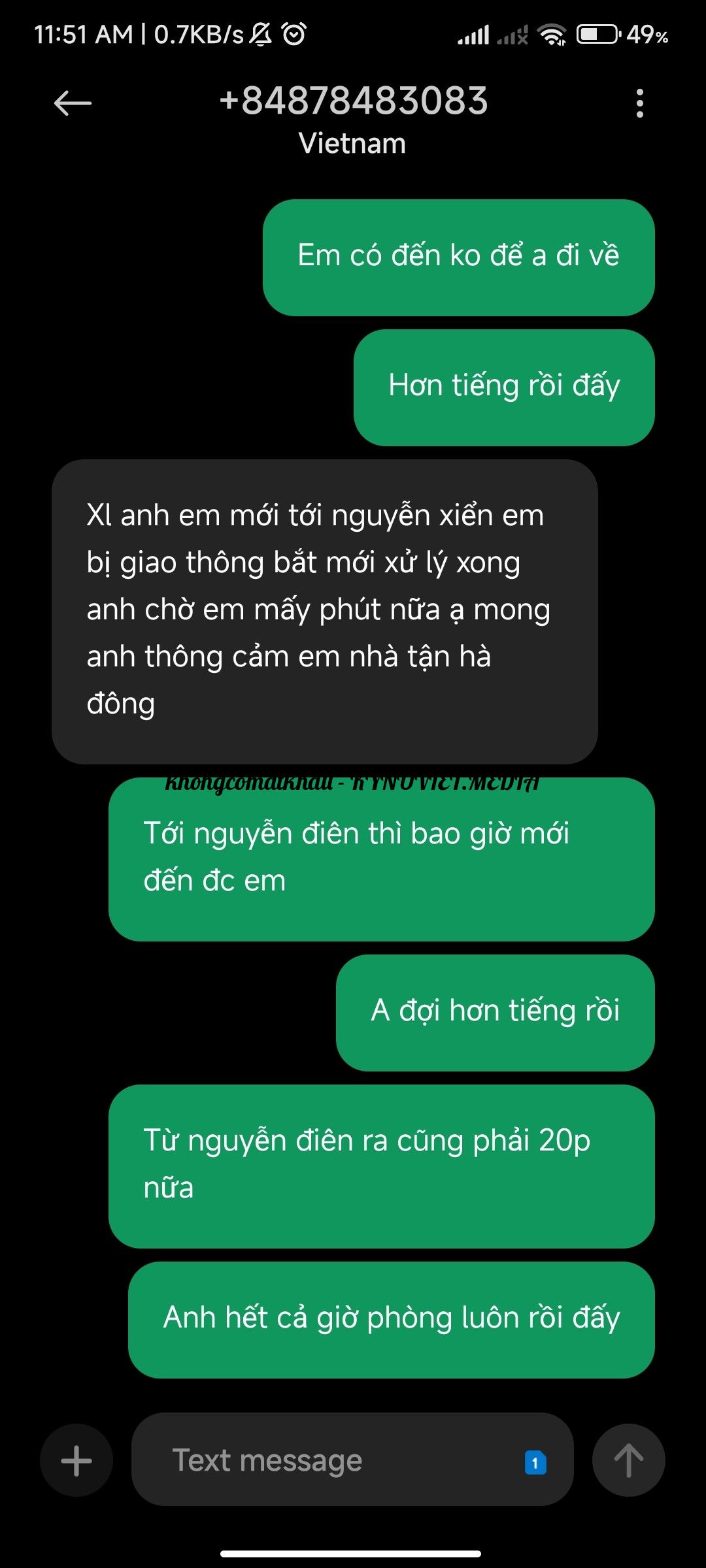Image resolution: width=706 pixels, height=1568 pixels.
Task: Go back to the conversations list
Action: tap(72, 103)
